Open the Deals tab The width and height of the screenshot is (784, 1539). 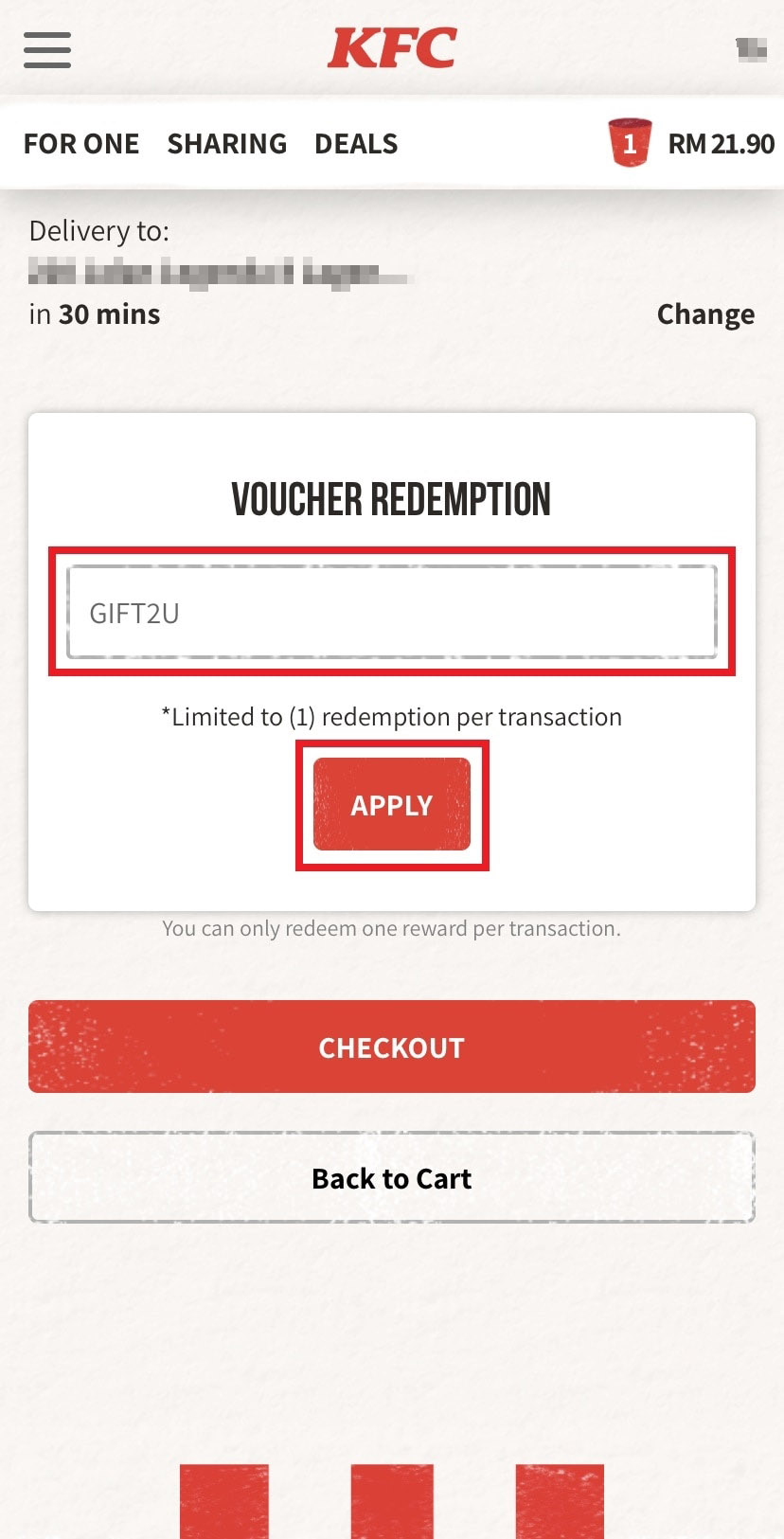[x=356, y=144]
